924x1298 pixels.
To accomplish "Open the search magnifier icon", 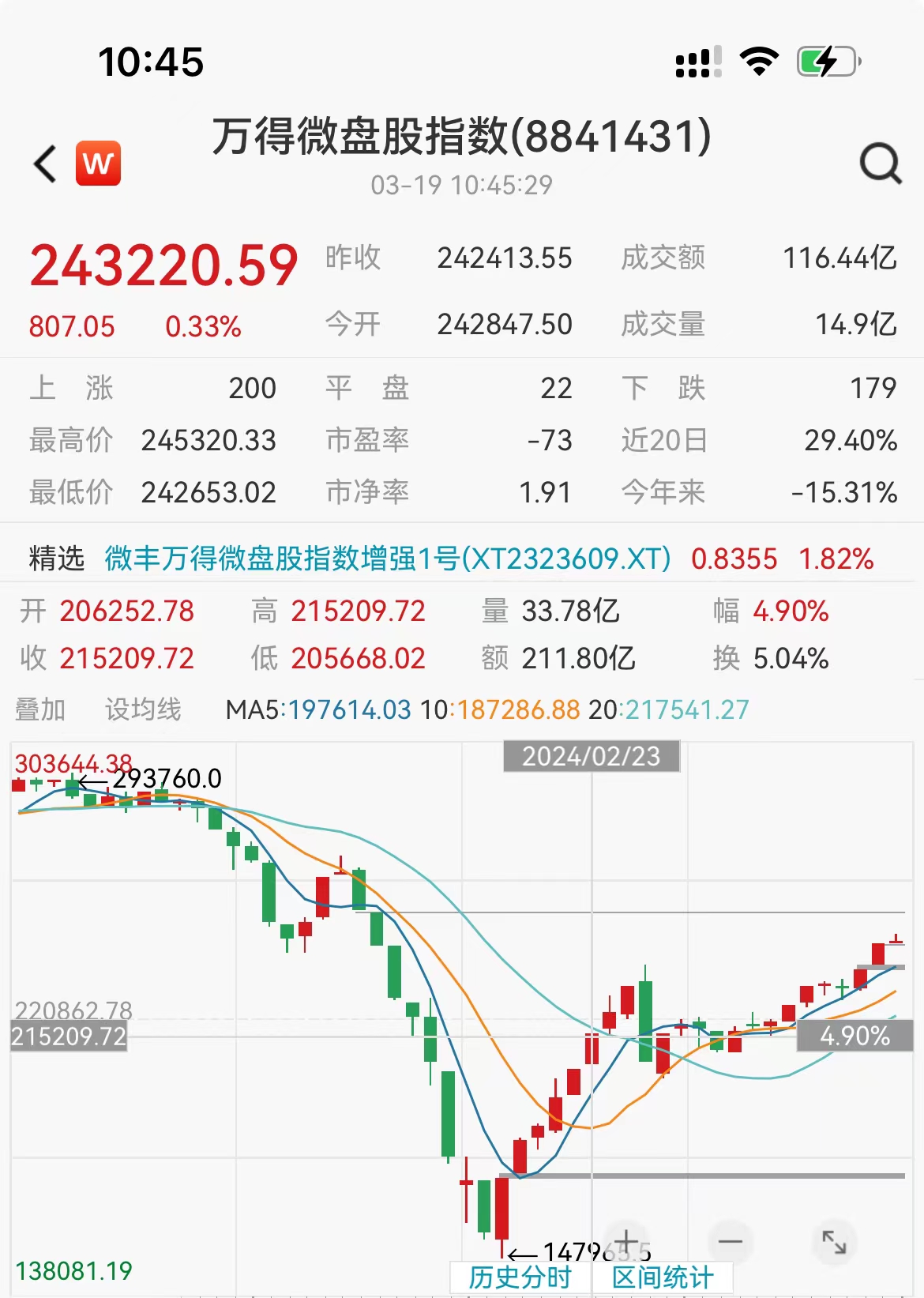I will tap(880, 164).
